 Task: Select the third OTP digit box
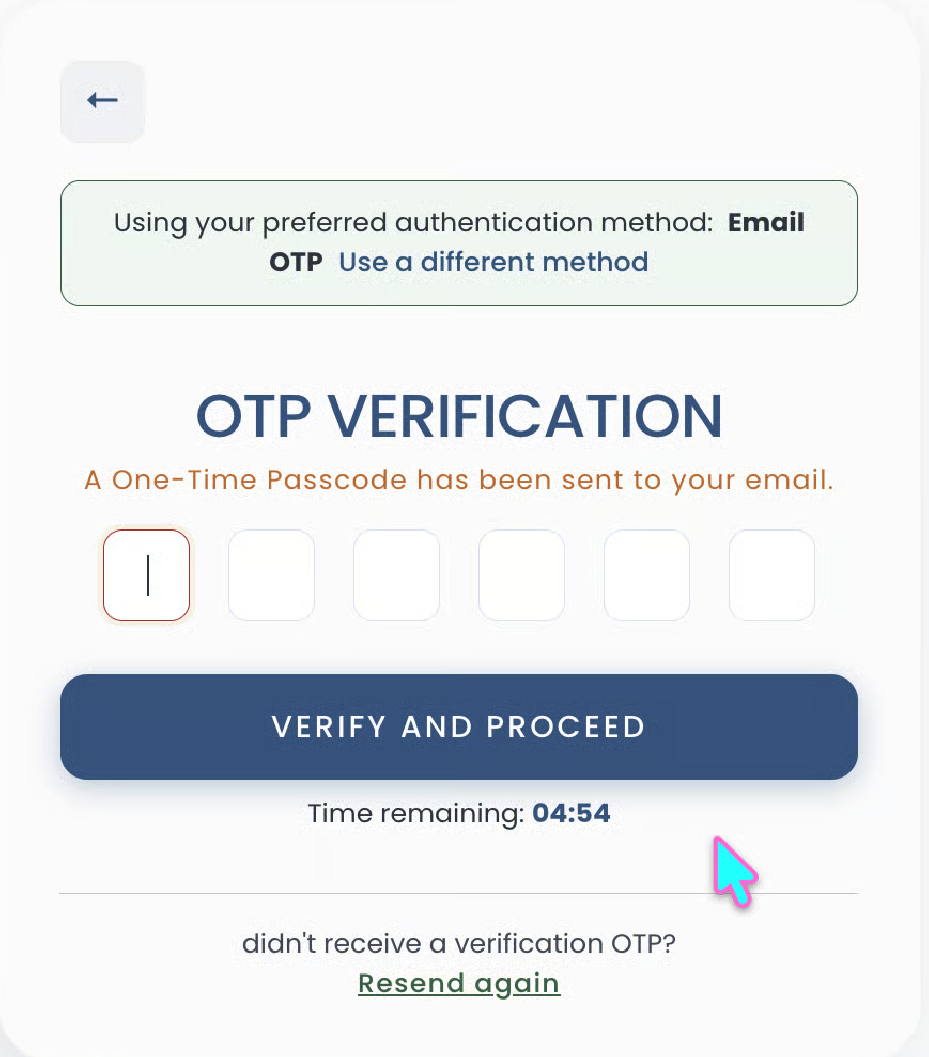(396, 575)
